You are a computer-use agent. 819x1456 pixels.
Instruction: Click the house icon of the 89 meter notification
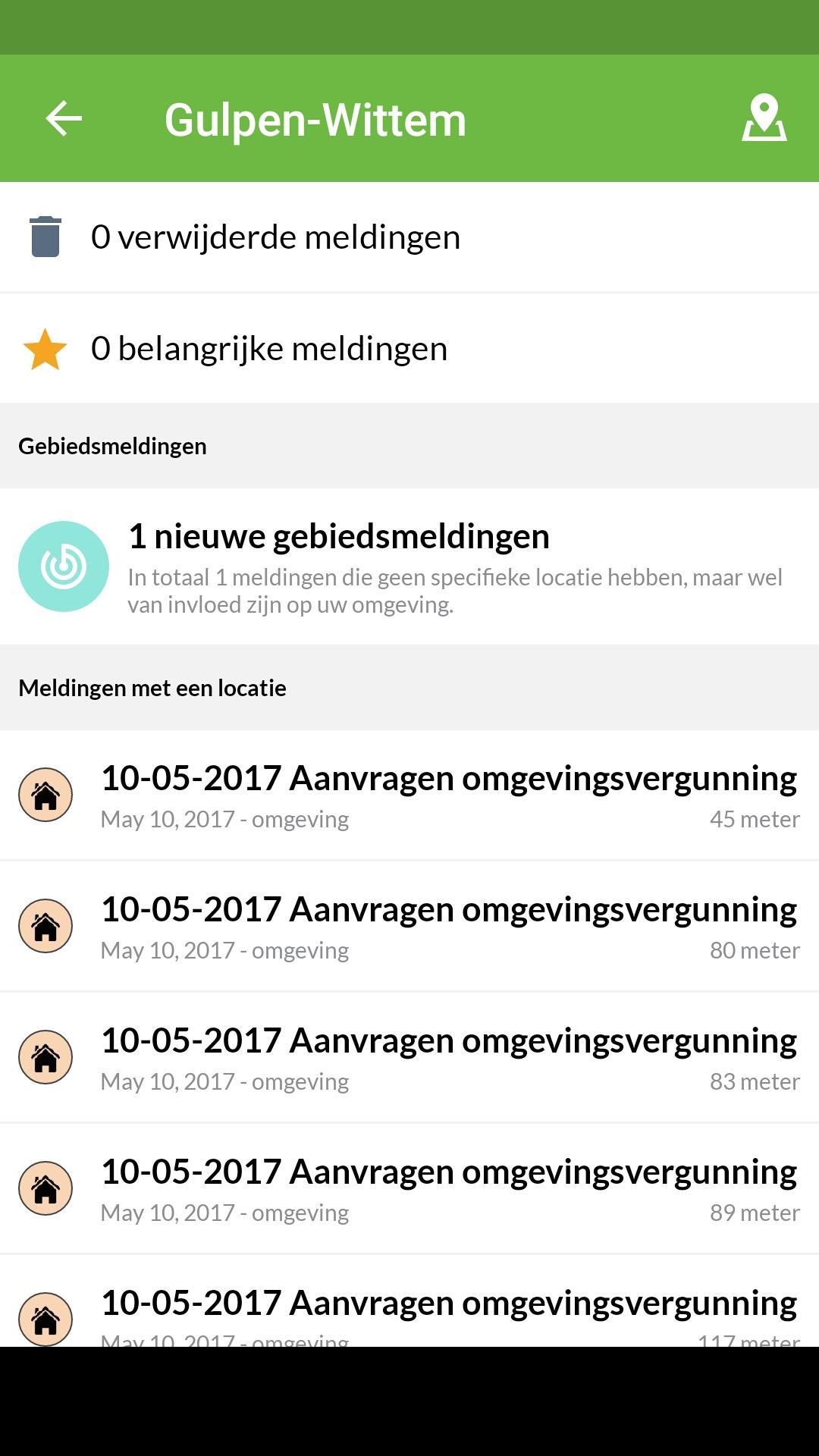coord(45,1189)
